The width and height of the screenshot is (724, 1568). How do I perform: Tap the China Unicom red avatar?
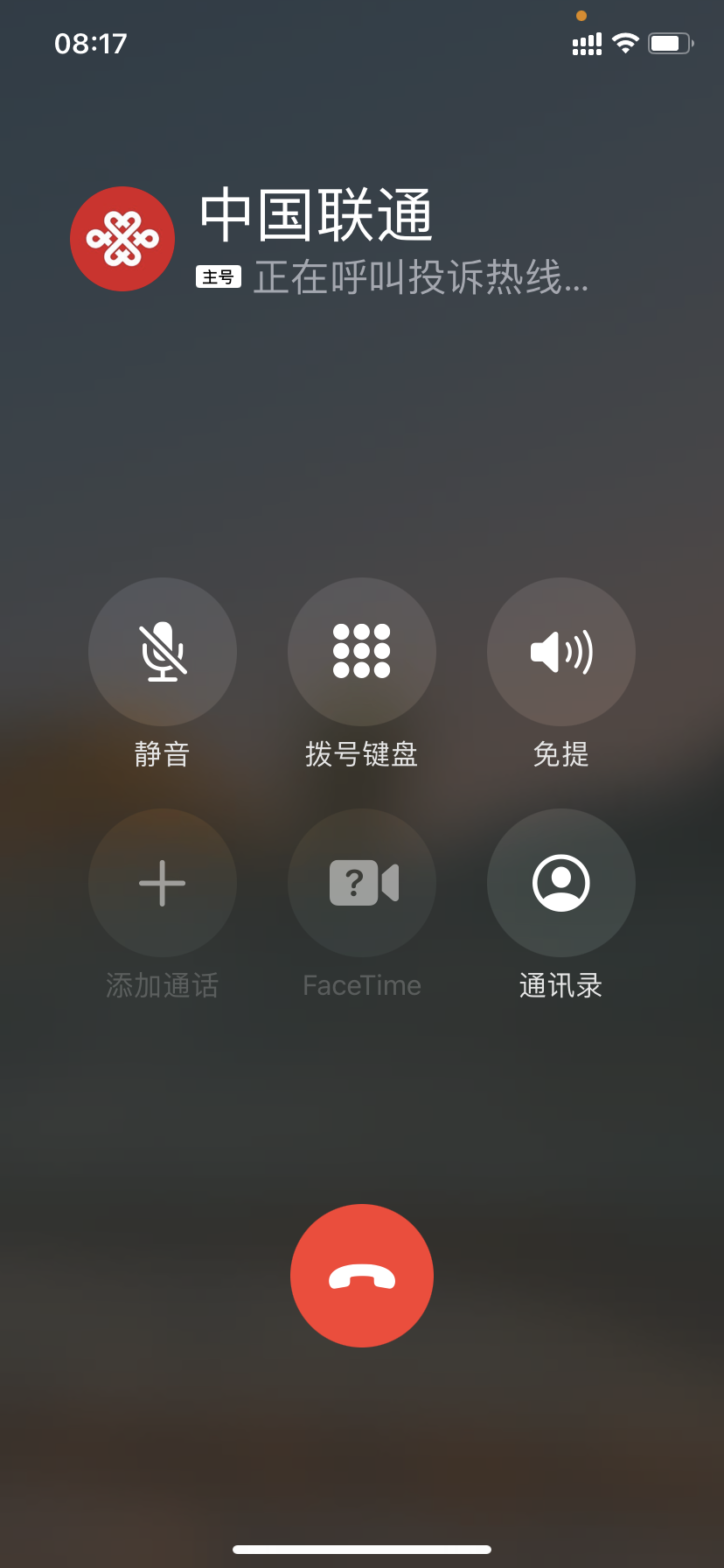(x=122, y=238)
